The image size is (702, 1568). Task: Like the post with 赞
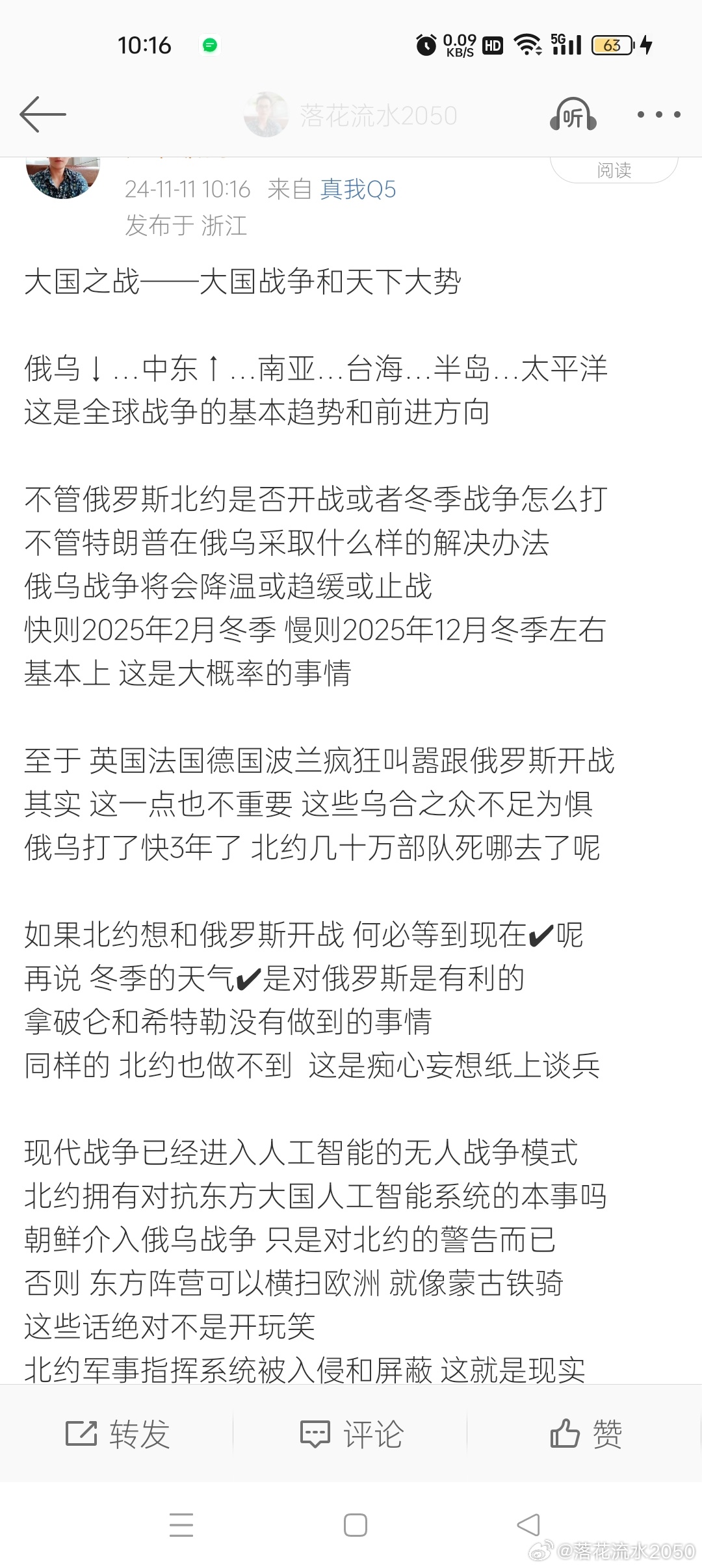(x=586, y=1433)
